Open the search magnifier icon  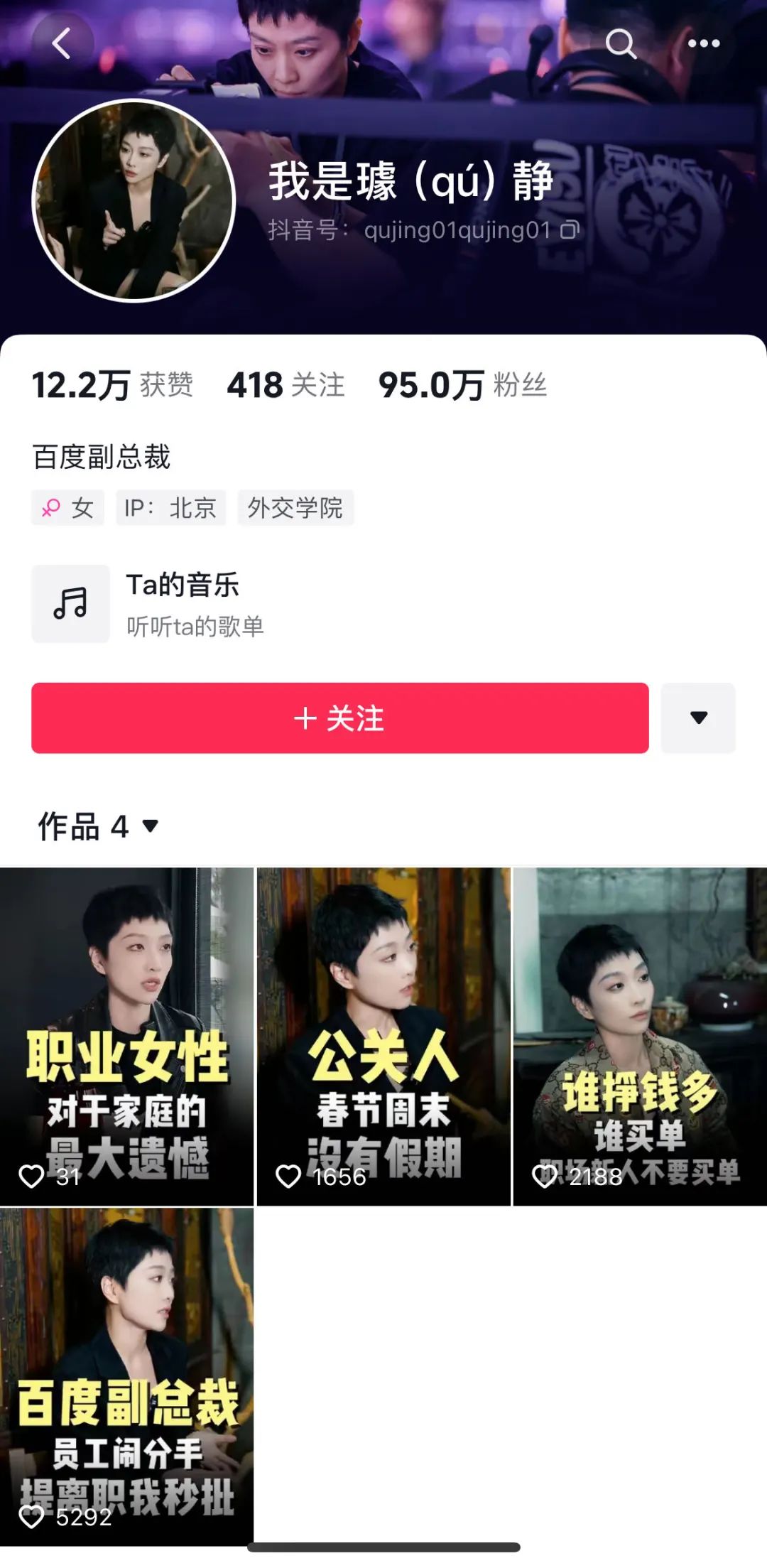pyautogui.click(x=620, y=43)
